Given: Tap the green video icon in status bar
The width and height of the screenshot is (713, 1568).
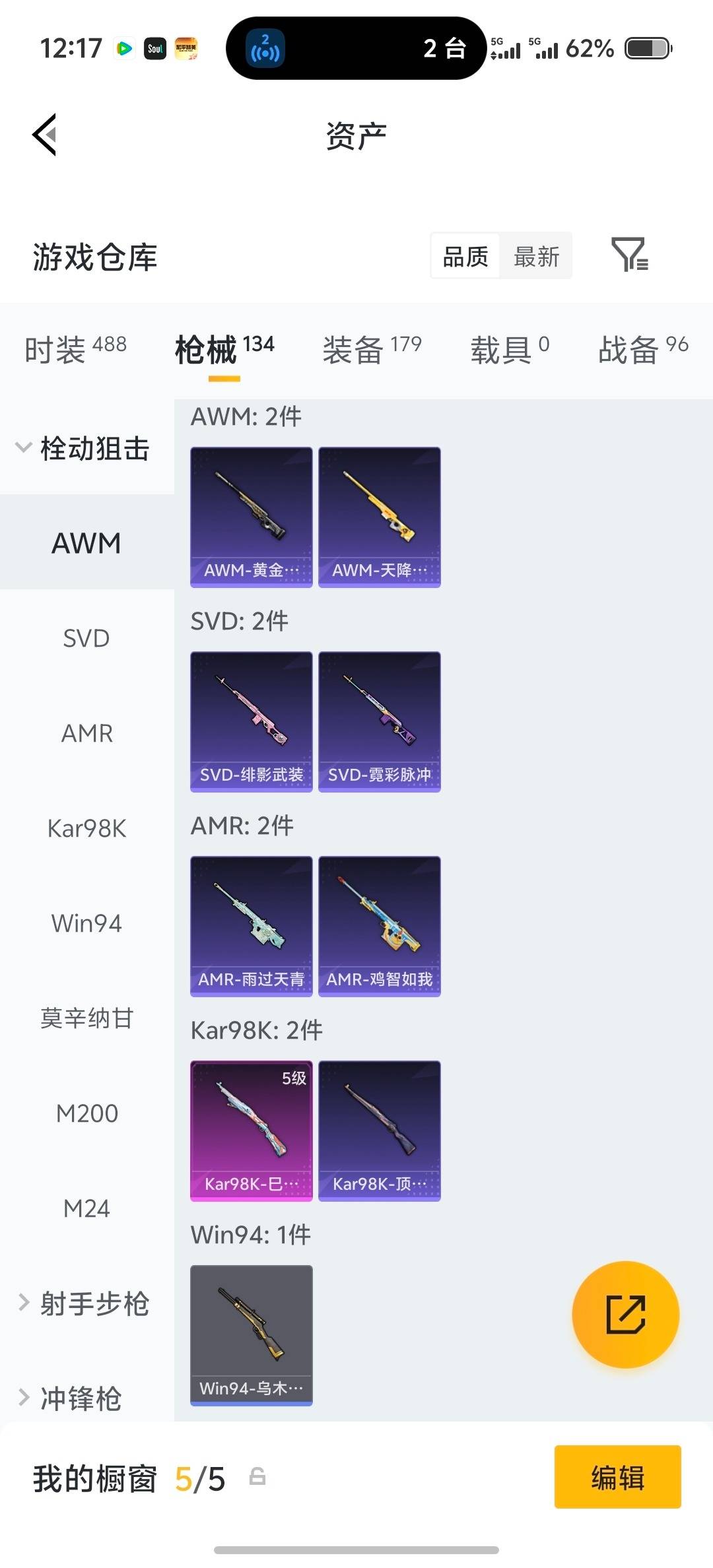Looking at the screenshot, I should tap(123, 48).
